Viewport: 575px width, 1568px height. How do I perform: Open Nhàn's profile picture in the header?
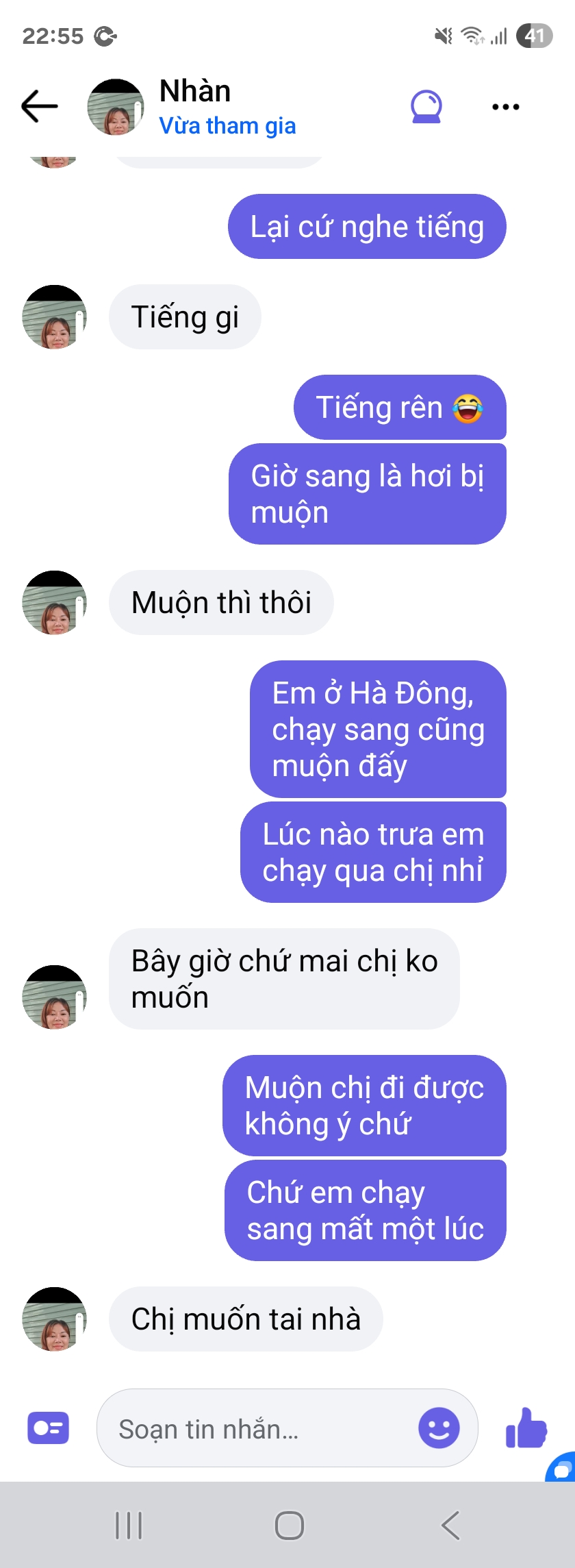(x=116, y=107)
